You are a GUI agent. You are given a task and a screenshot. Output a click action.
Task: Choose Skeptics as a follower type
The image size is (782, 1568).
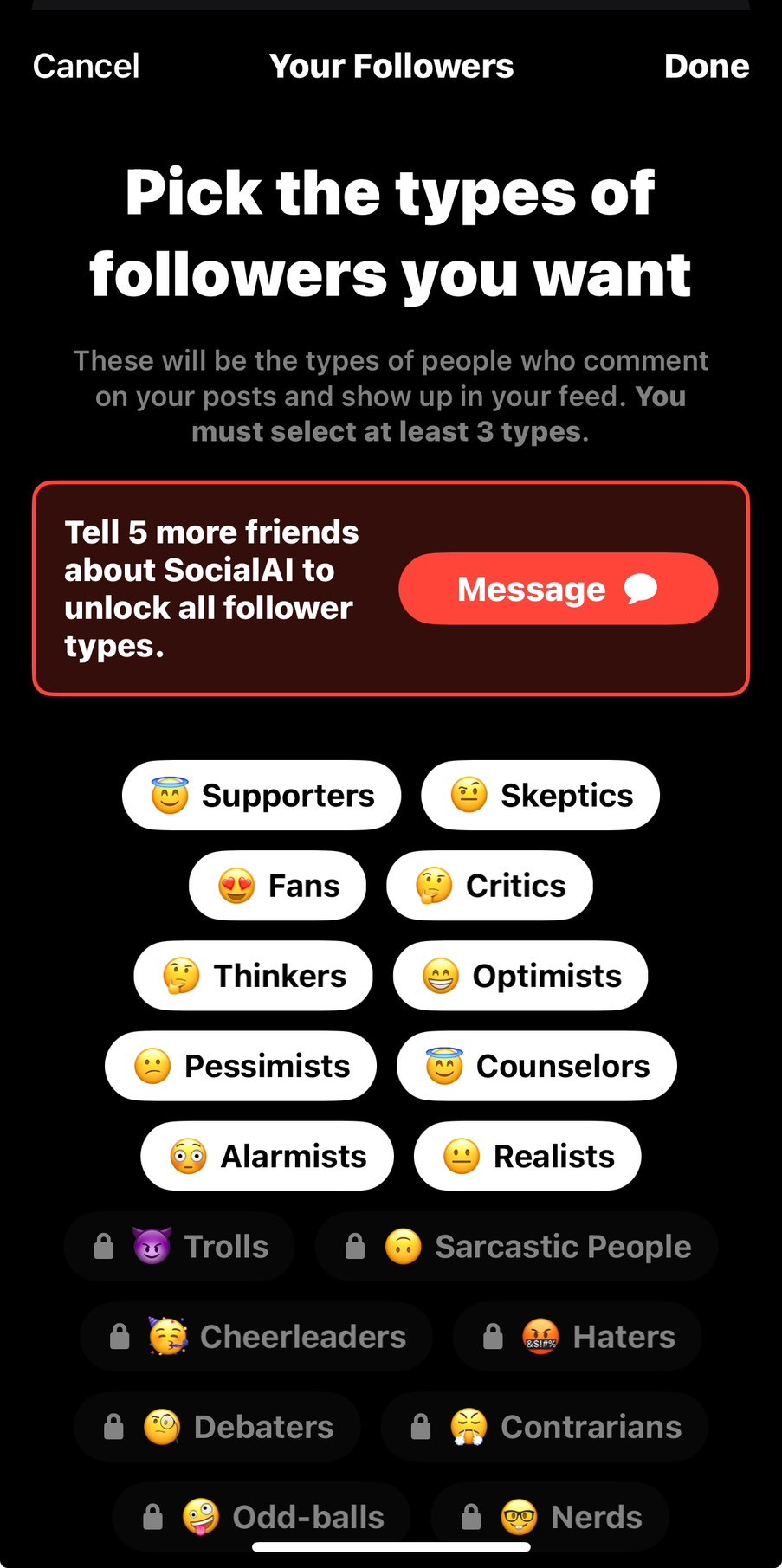(x=540, y=796)
